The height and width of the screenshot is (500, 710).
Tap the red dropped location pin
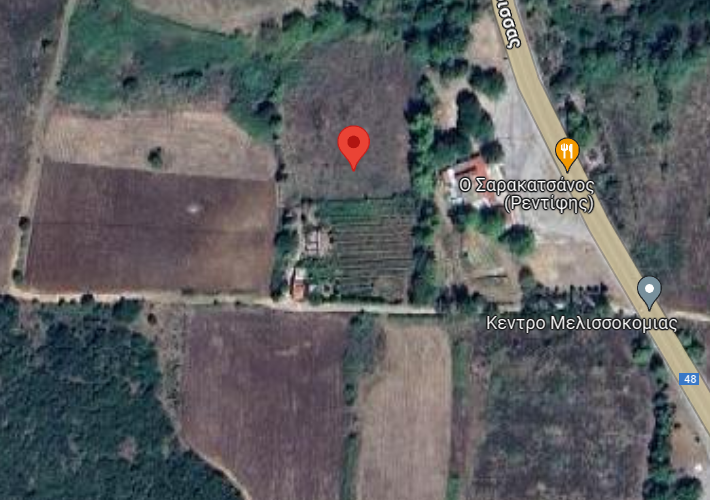[x=354, y=146]
